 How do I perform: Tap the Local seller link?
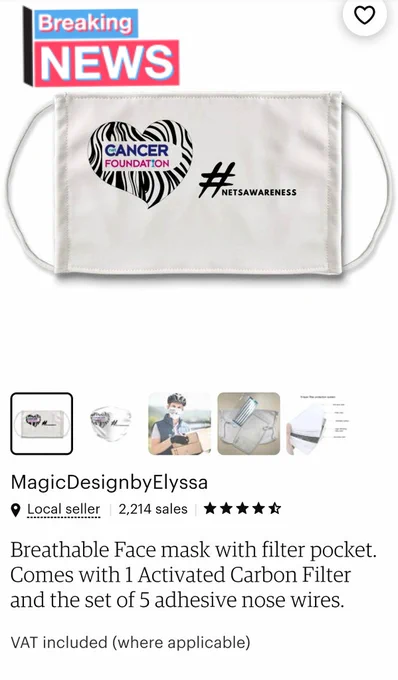63,509
